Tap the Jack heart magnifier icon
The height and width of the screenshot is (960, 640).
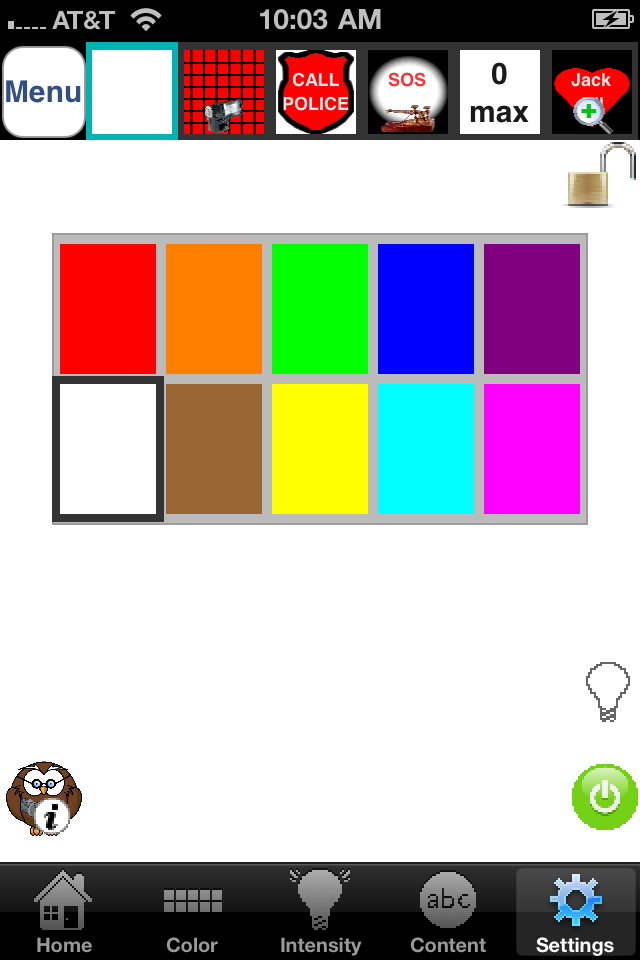[592, 92]
